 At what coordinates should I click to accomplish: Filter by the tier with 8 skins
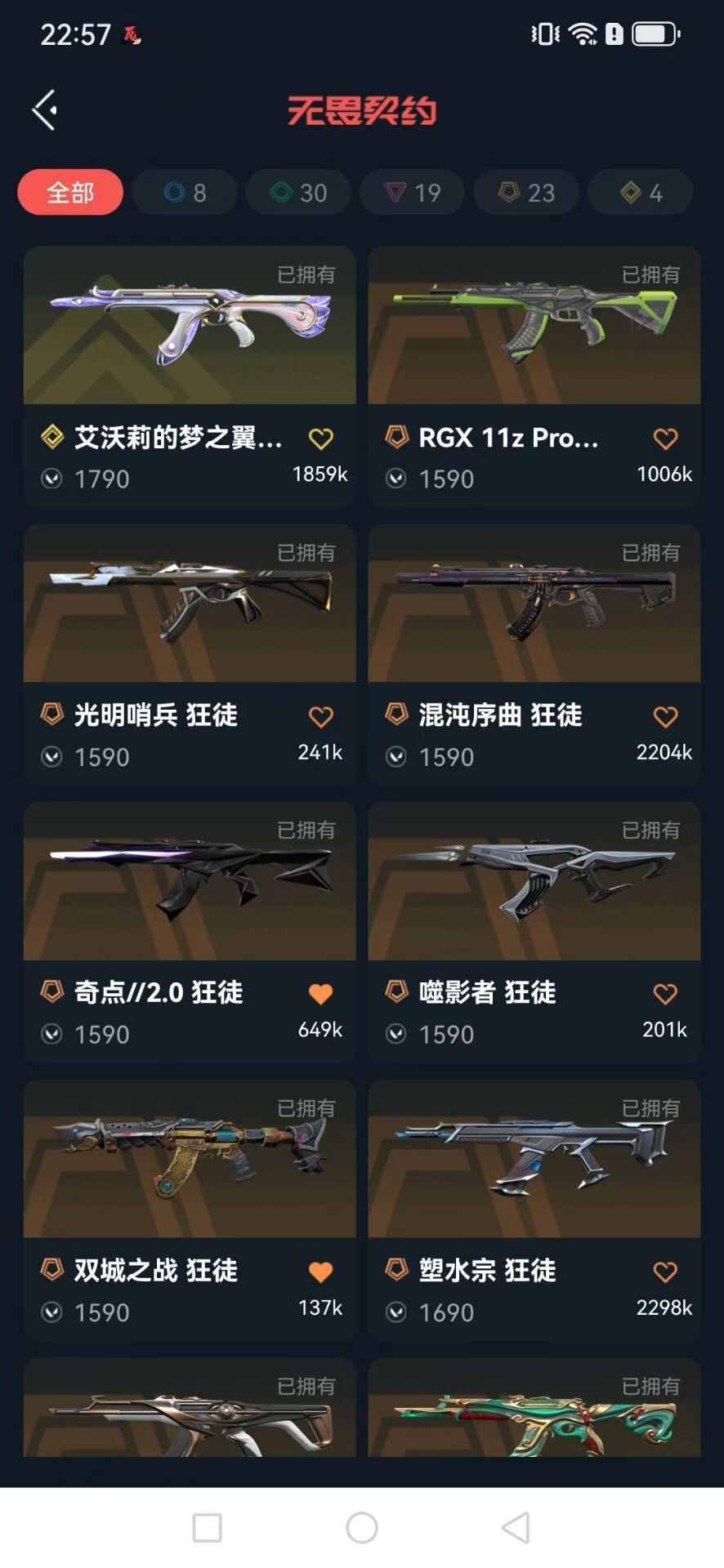[185, 193]
